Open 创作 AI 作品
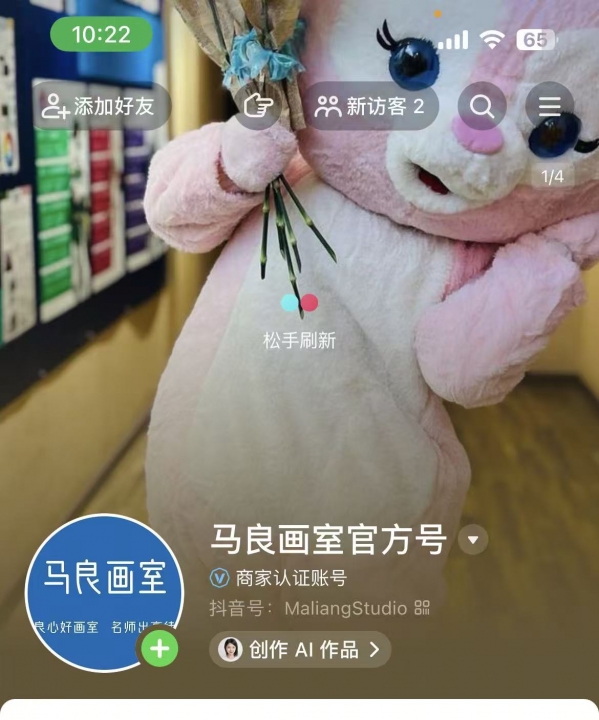Screen dimensions: 599x720 pyautogui.click(x=300, y=649)
